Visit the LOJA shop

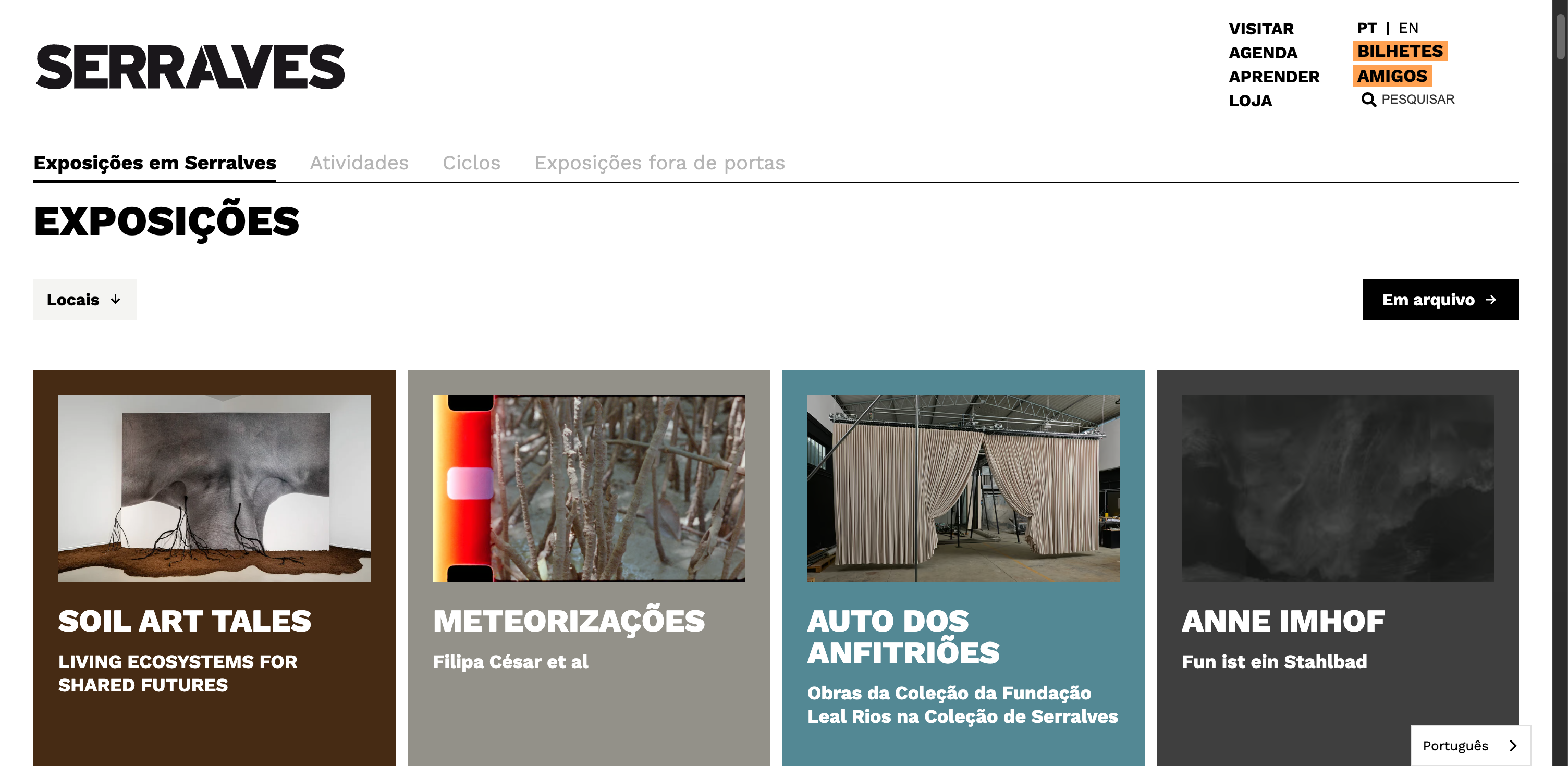click(1249, 101)
